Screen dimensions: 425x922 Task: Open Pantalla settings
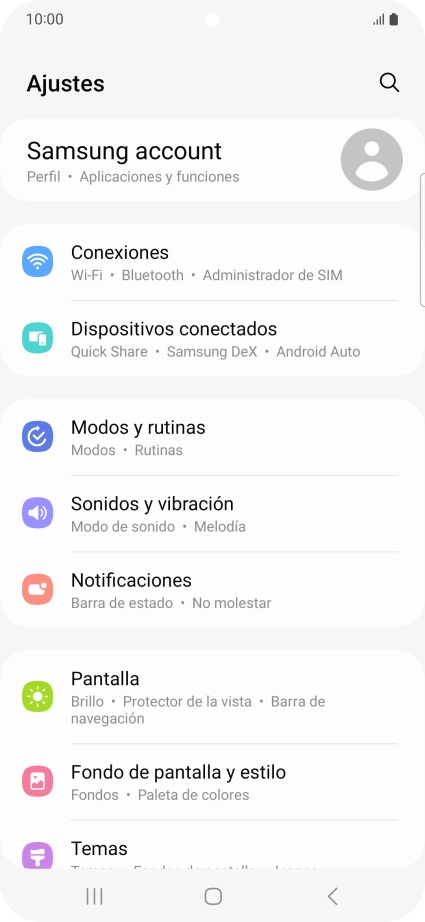click(x=212, y=697)
